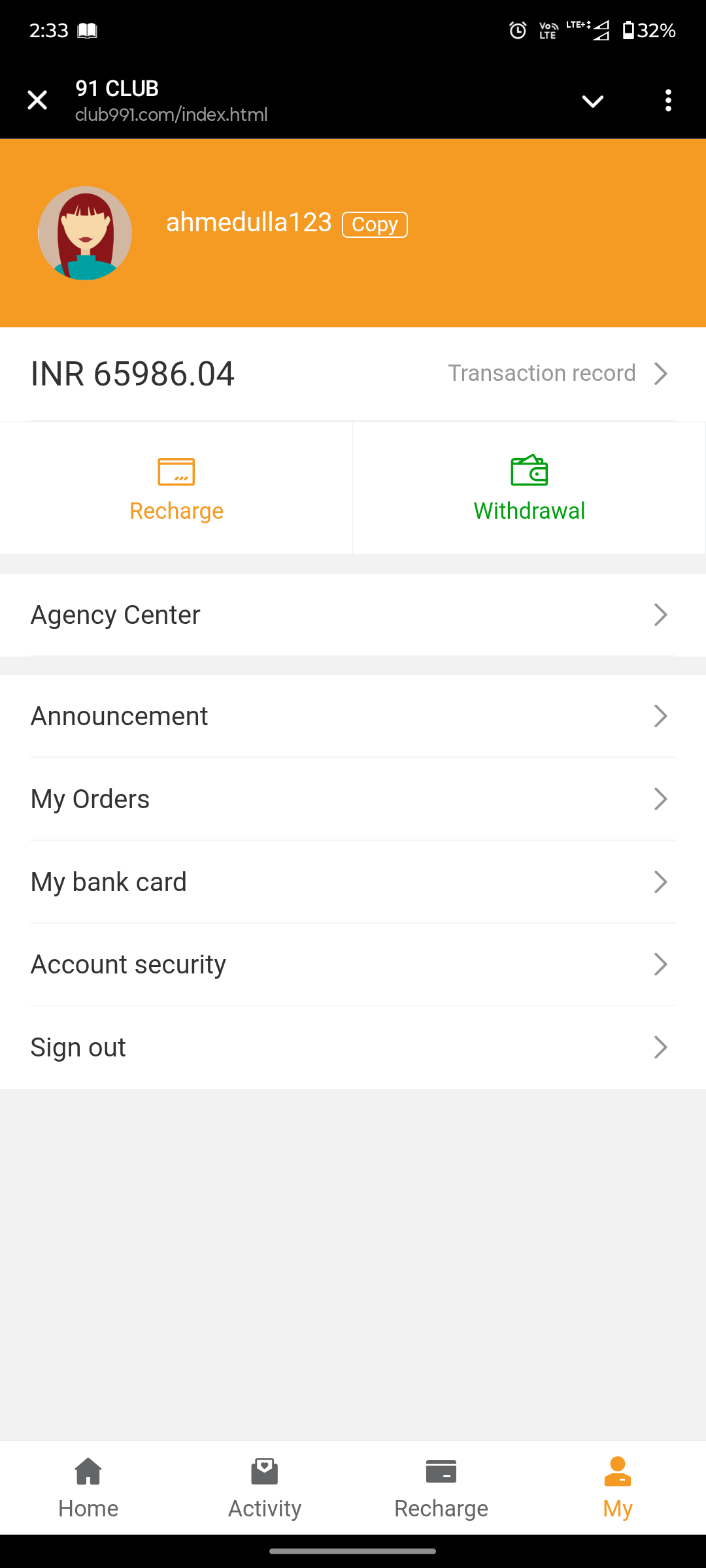Screen dimensions: 706x1568
Task: Open the Announcement row
Action: pyautogui.click(x=353, y=716)
